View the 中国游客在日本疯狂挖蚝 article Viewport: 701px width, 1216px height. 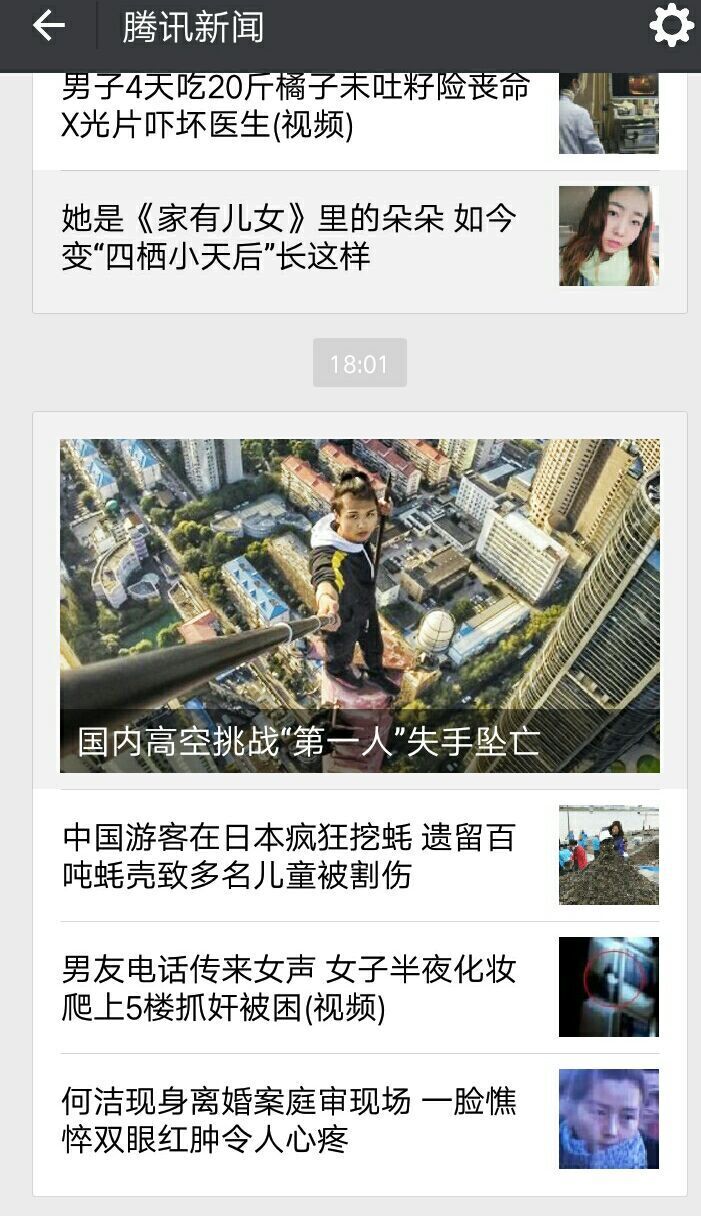coord(290,856)
